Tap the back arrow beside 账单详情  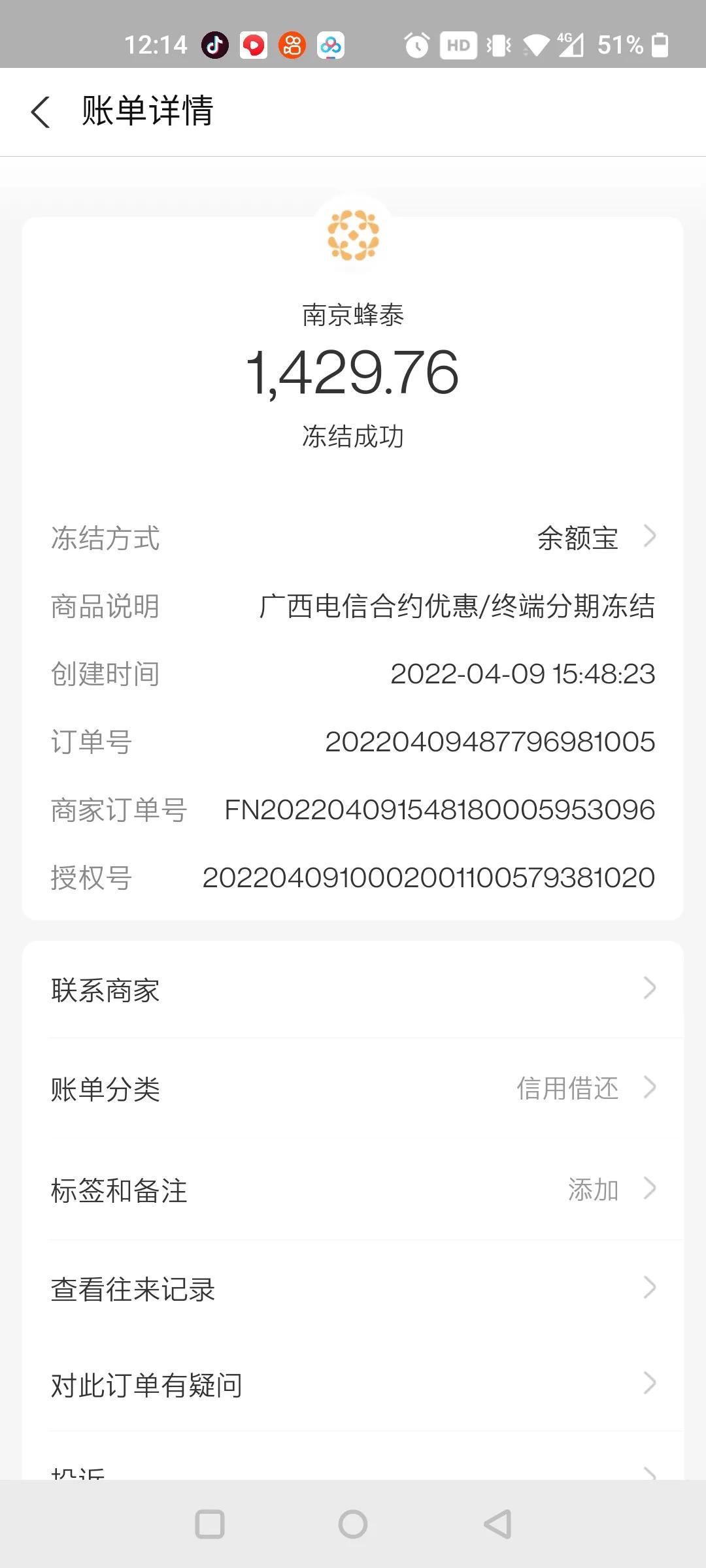click(41, 112)
